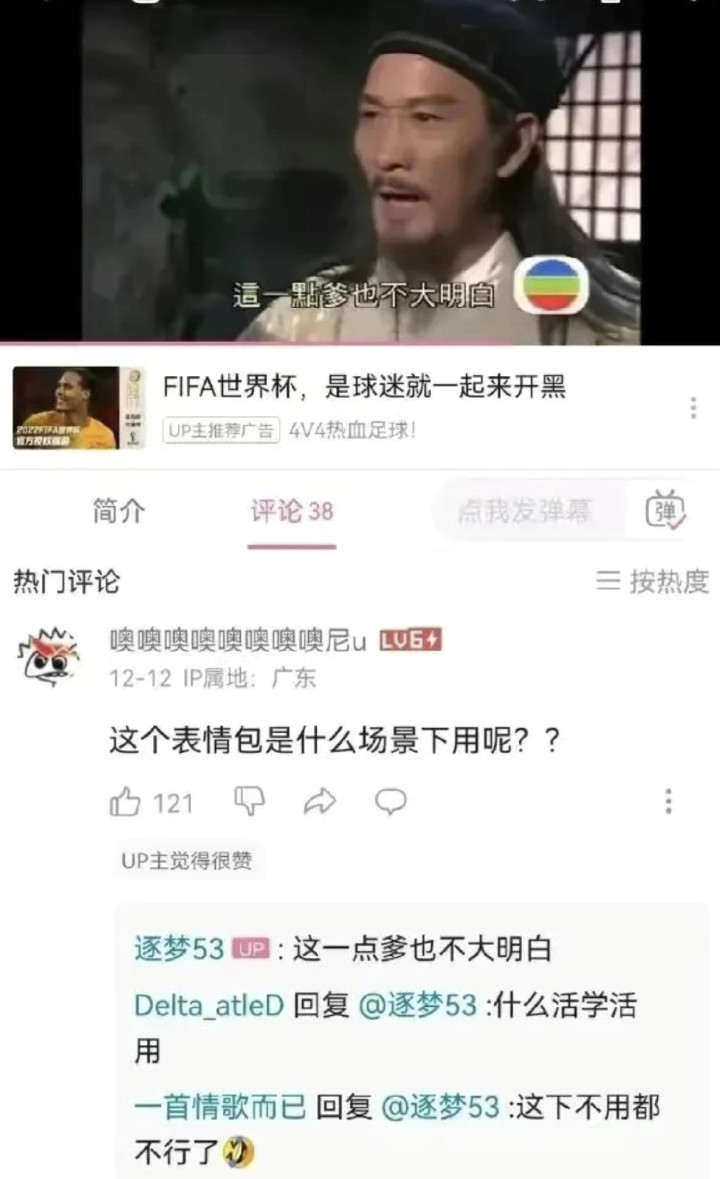Screen dimensions: 720x1179
Task: Open 一首情歌而已 user profile
Action: (220, 1107)
